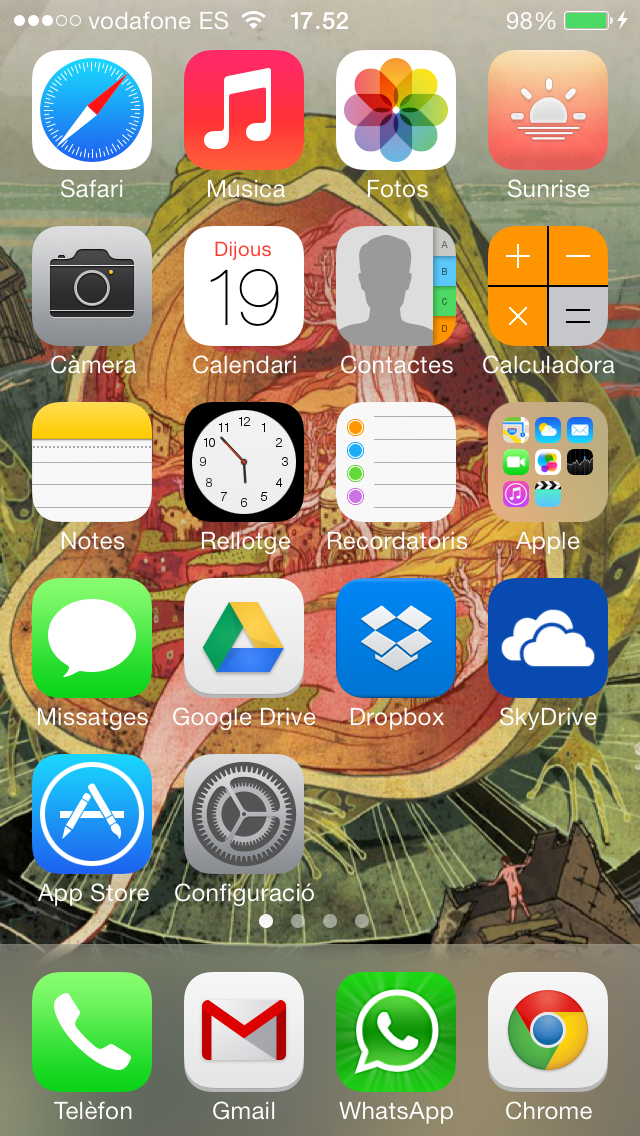640x1136 pixels.
Task: Launch the Música app
Action: pos(244,110)
